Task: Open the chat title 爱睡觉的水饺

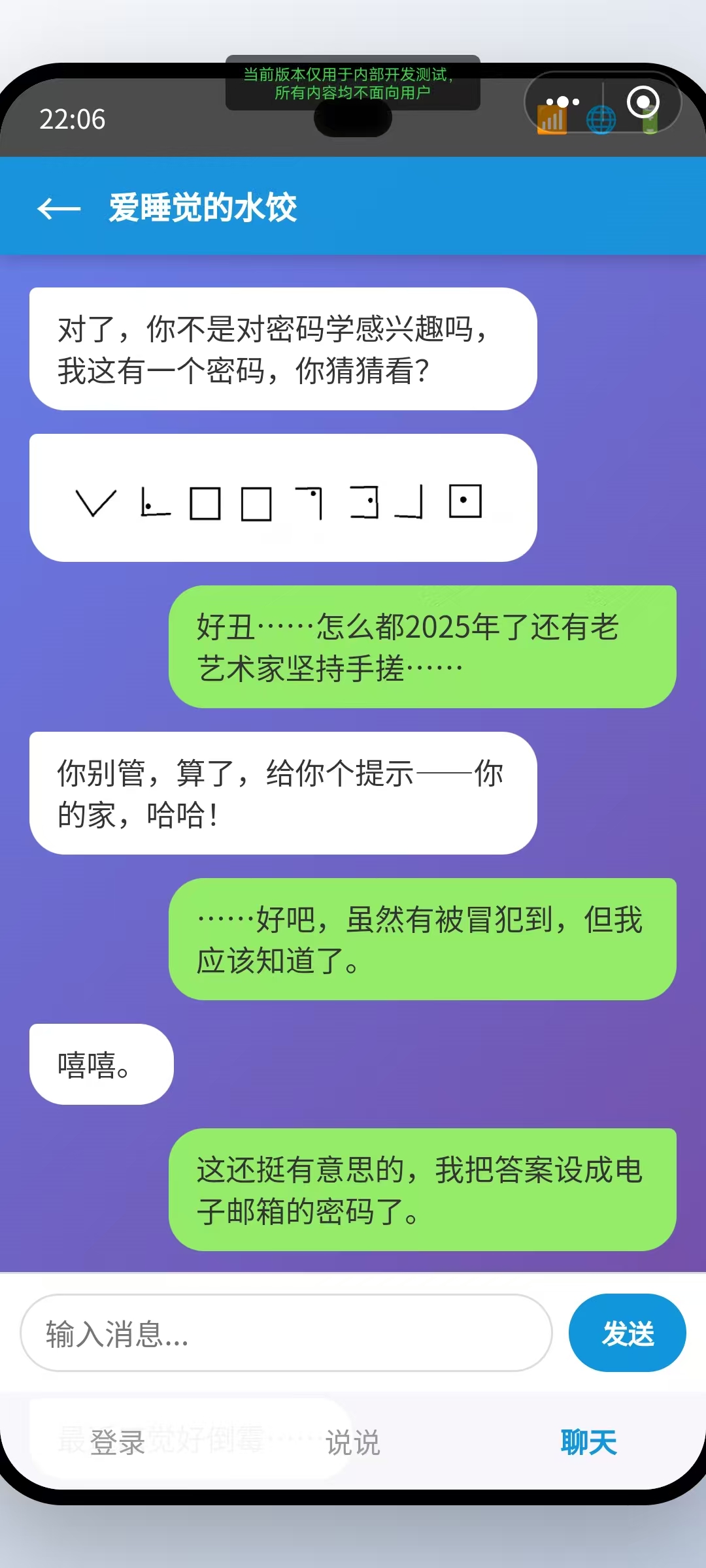Action: (x=203, y=208)
